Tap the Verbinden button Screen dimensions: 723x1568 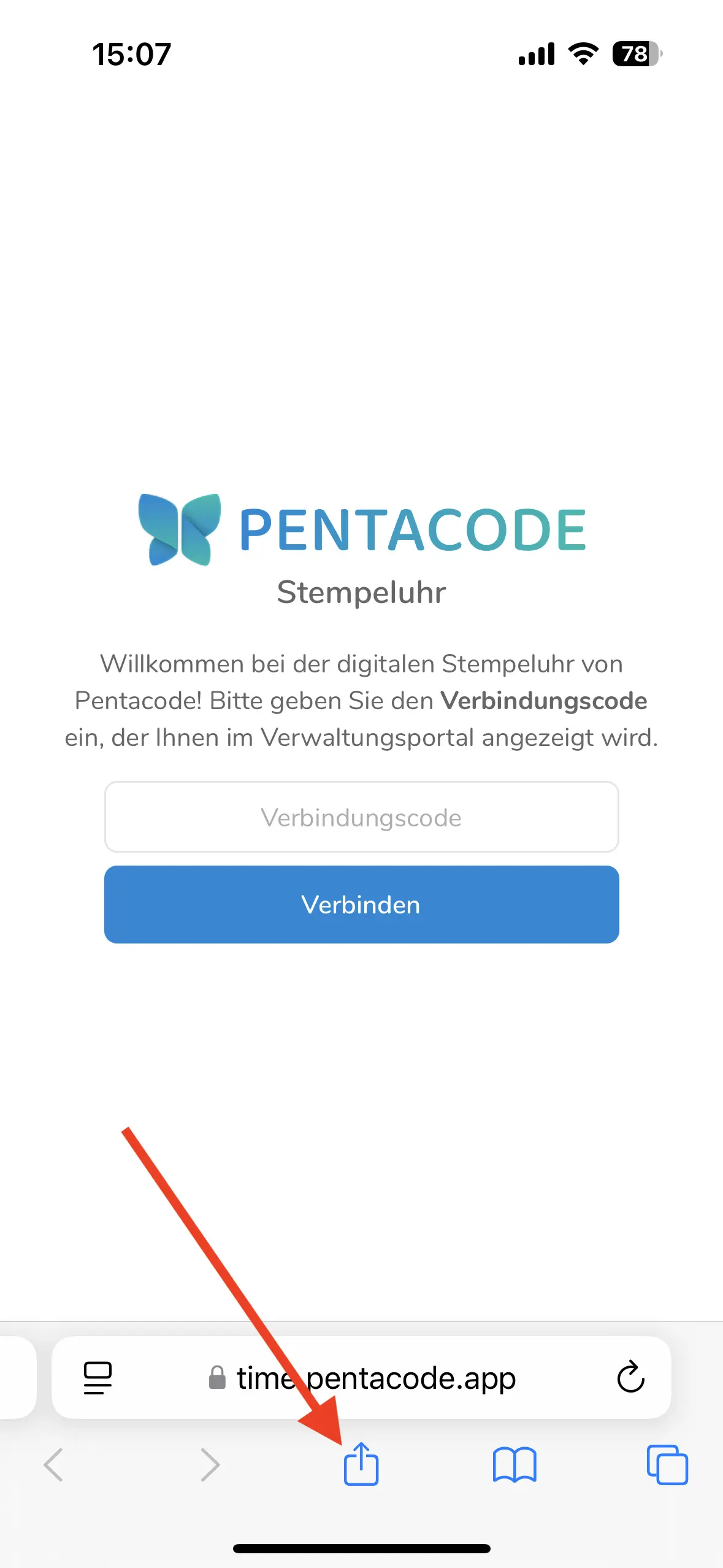pos(361,905)
